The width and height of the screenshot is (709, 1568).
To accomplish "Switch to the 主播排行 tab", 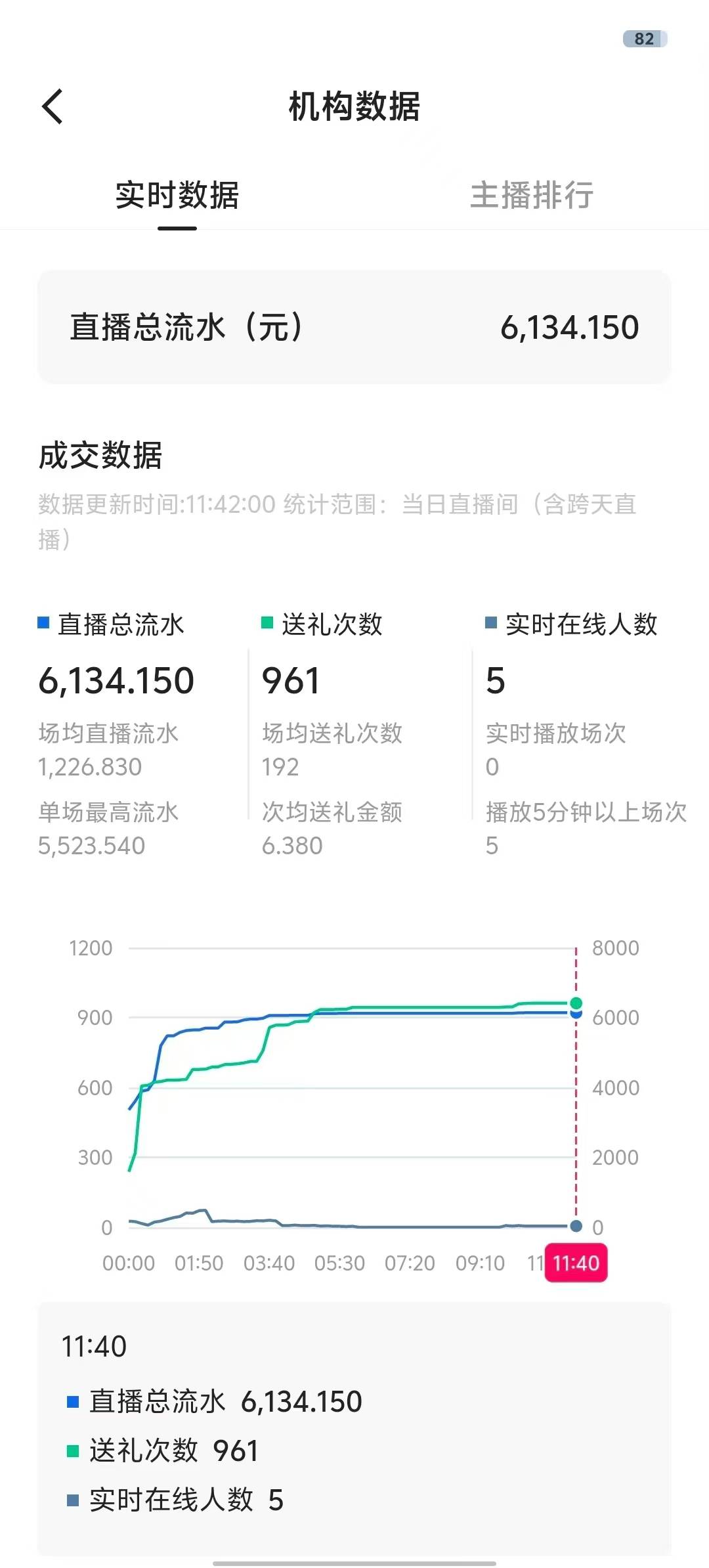I will [x=532, y=195].
